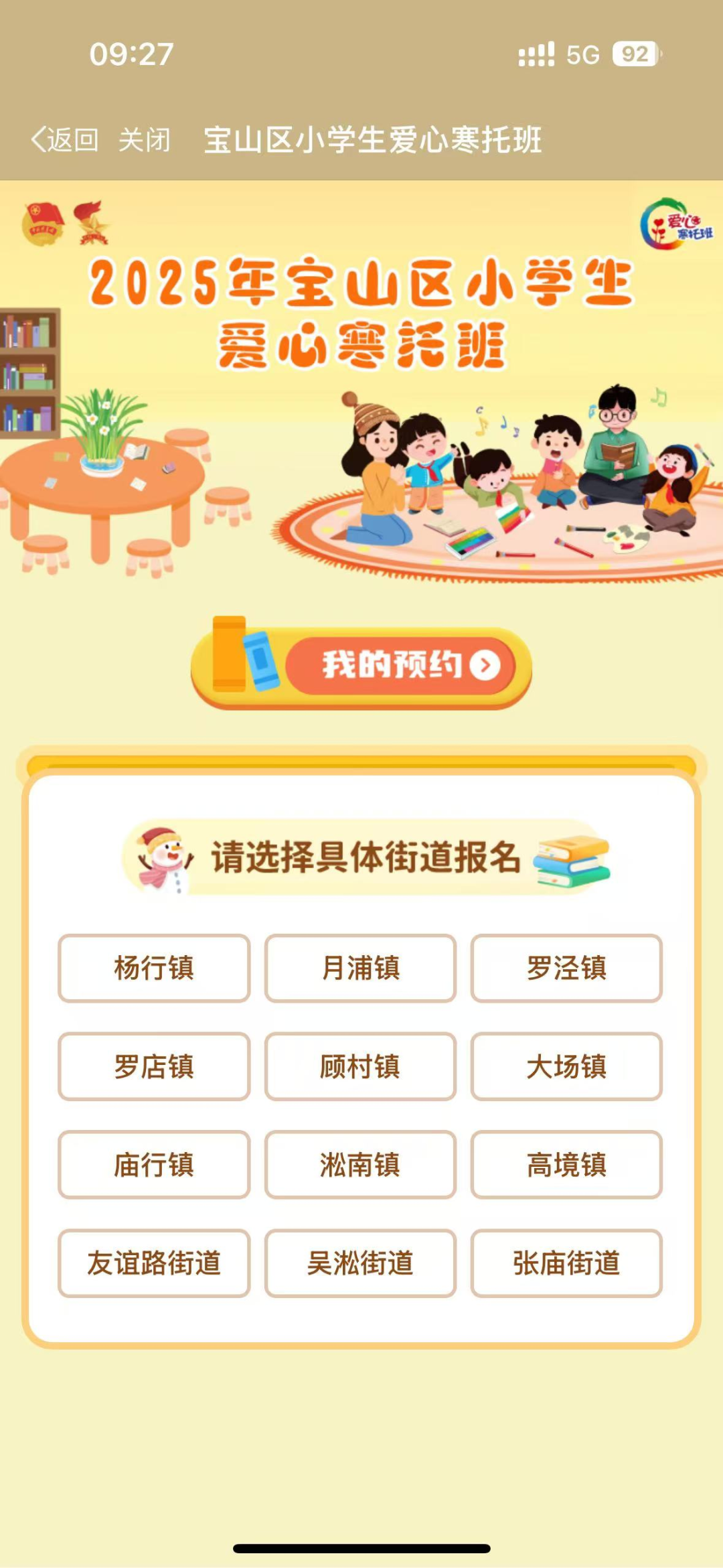Tap the orange arrow circle on 我的预约 button
This screenshot has height=1568, width=723.
coord(484,664)
